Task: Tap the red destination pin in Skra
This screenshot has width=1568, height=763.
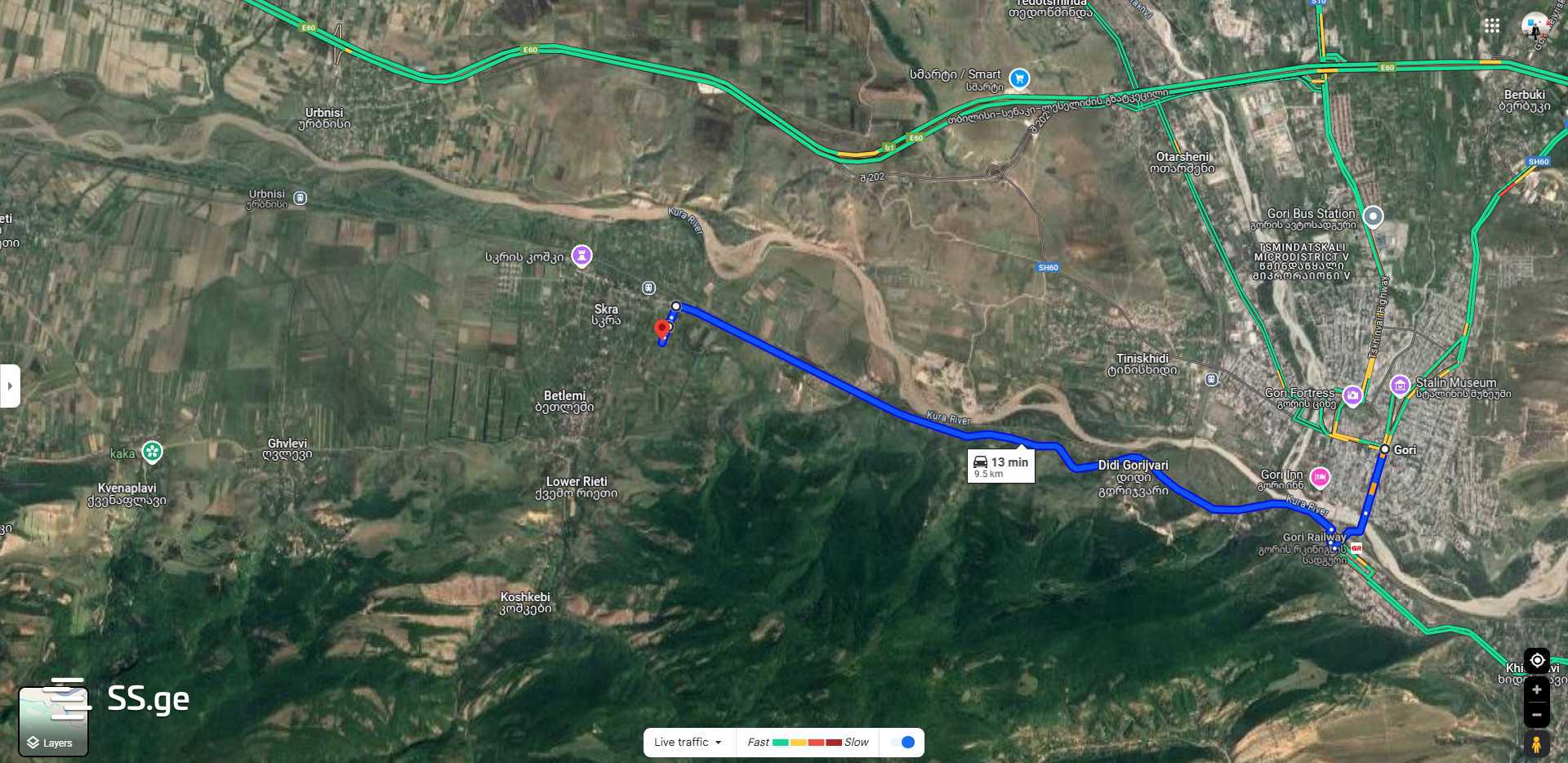Action: tap(662, 328)
